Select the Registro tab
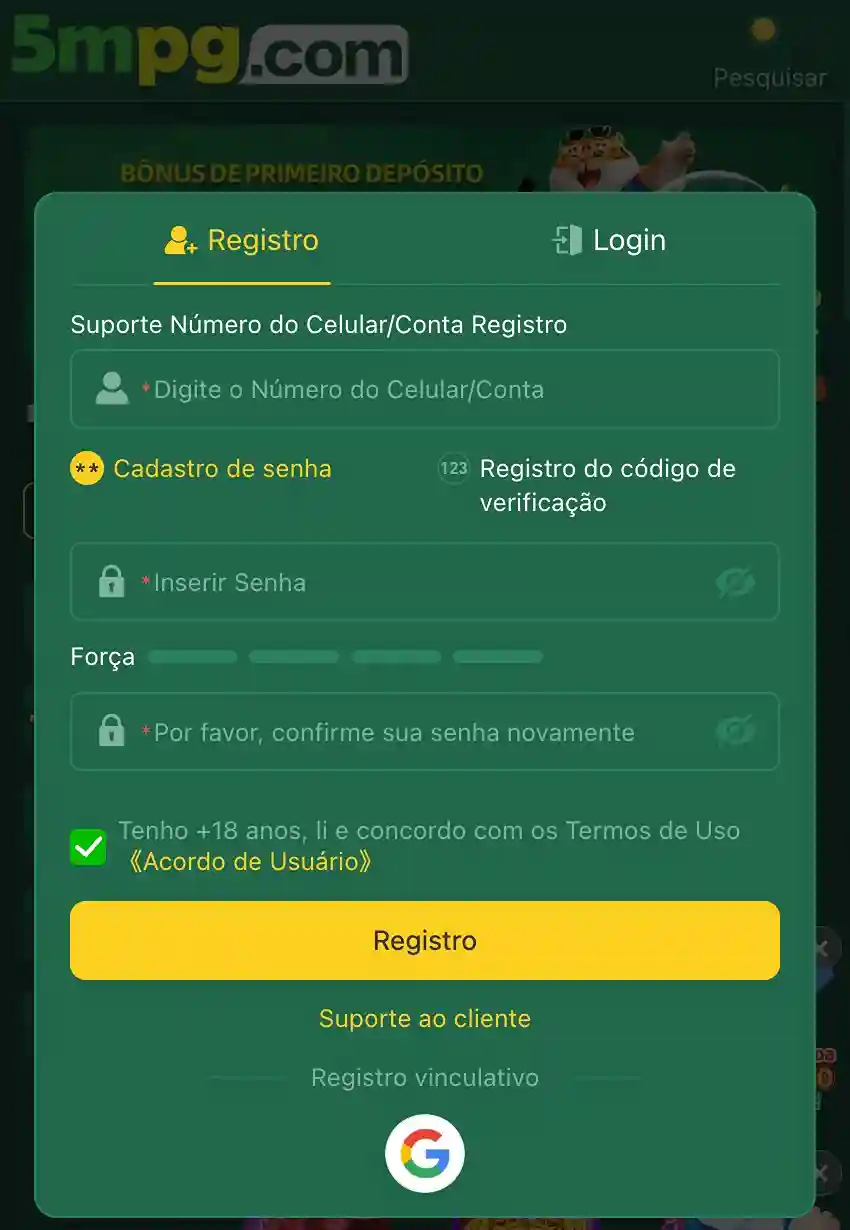The image size is (850, 1230). pos(242,240)
